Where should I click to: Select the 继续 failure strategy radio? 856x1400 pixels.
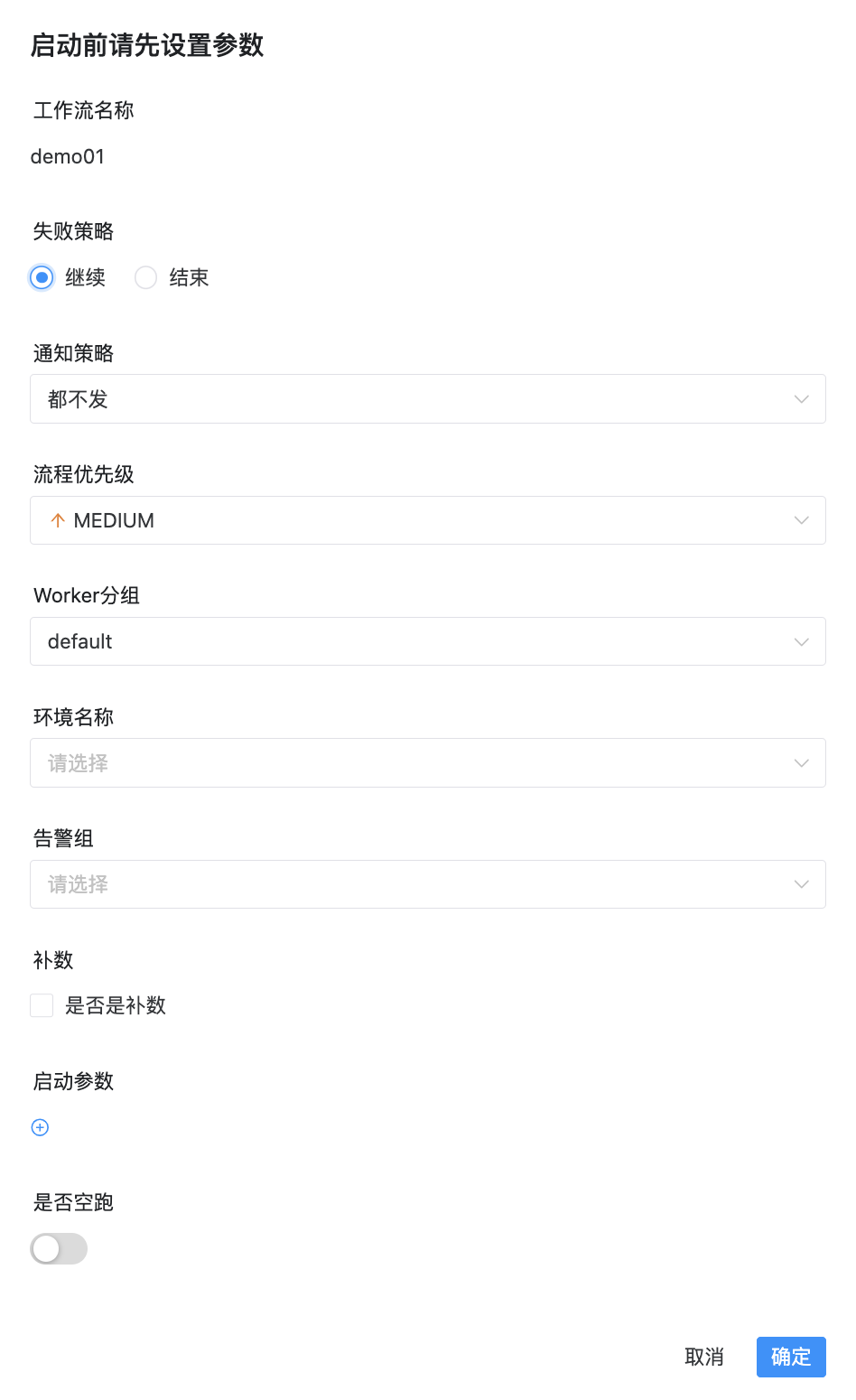(42, 277)
